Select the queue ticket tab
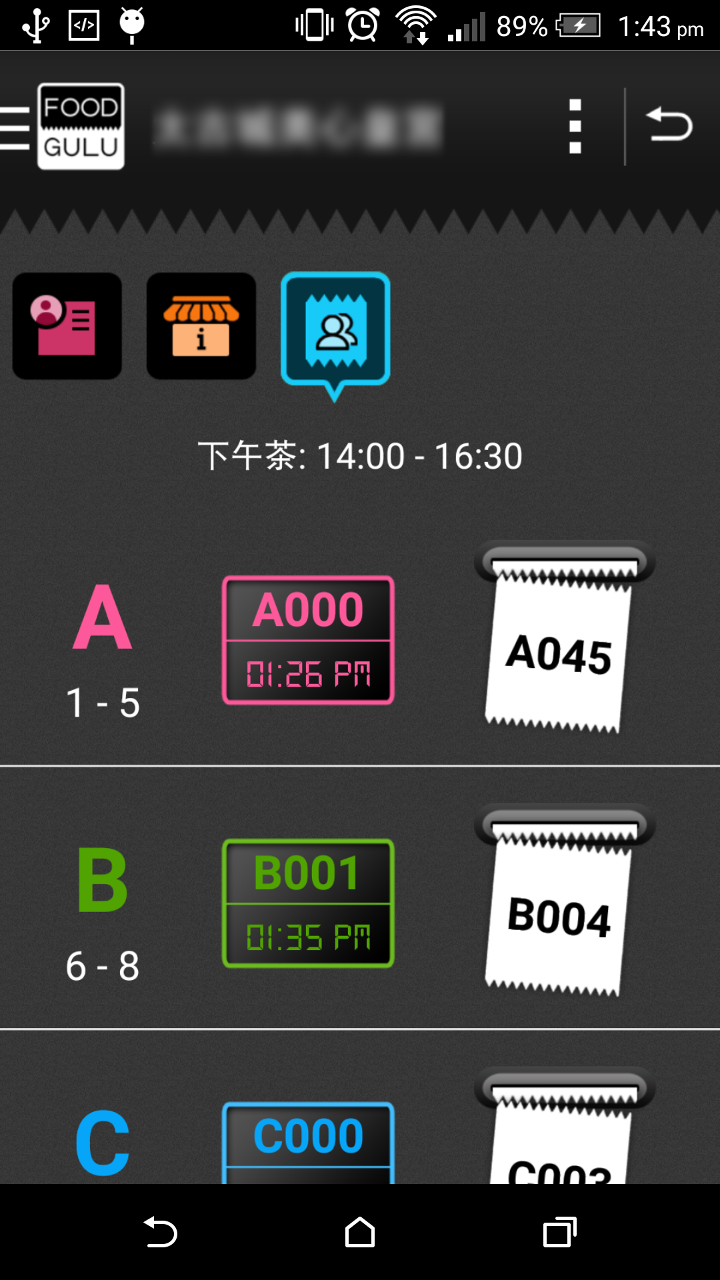Screen dimensions: 720x1280 click(x=335, y=330)
